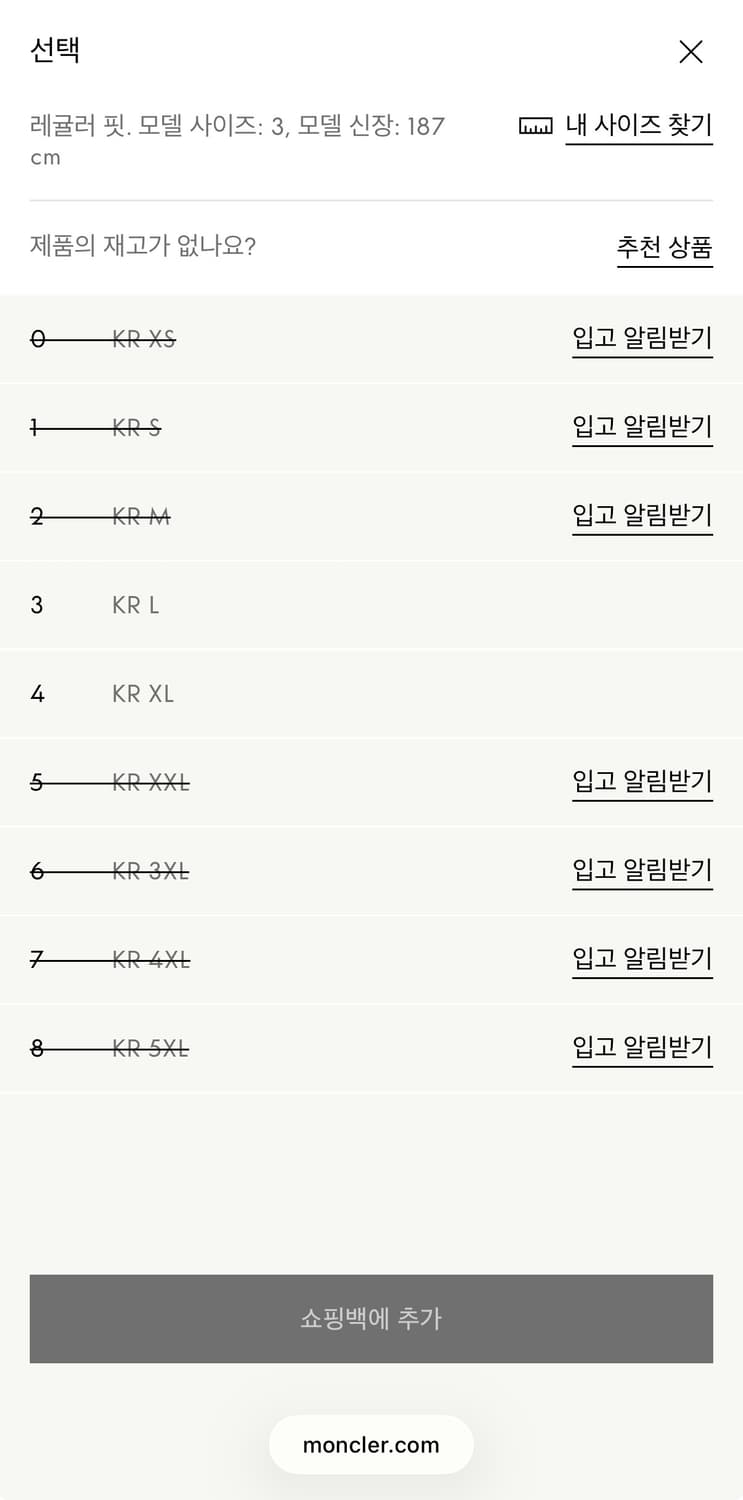Image resolution: width=743 pixels, height=1500 pixels.
Task: Request restock alert for KR S size
Action: tap(641, 428)
